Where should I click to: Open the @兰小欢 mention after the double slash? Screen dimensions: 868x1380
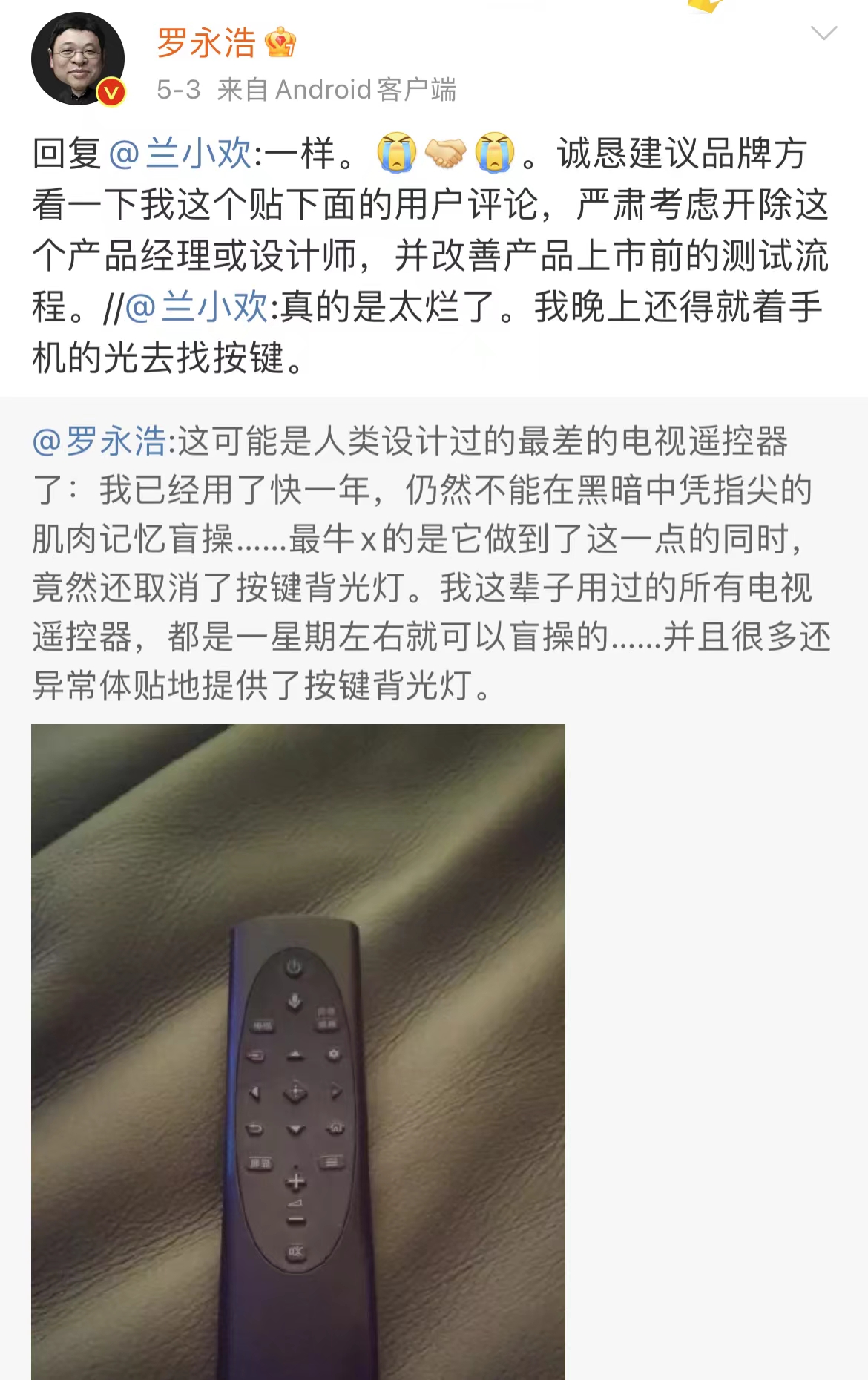point(197,306)
